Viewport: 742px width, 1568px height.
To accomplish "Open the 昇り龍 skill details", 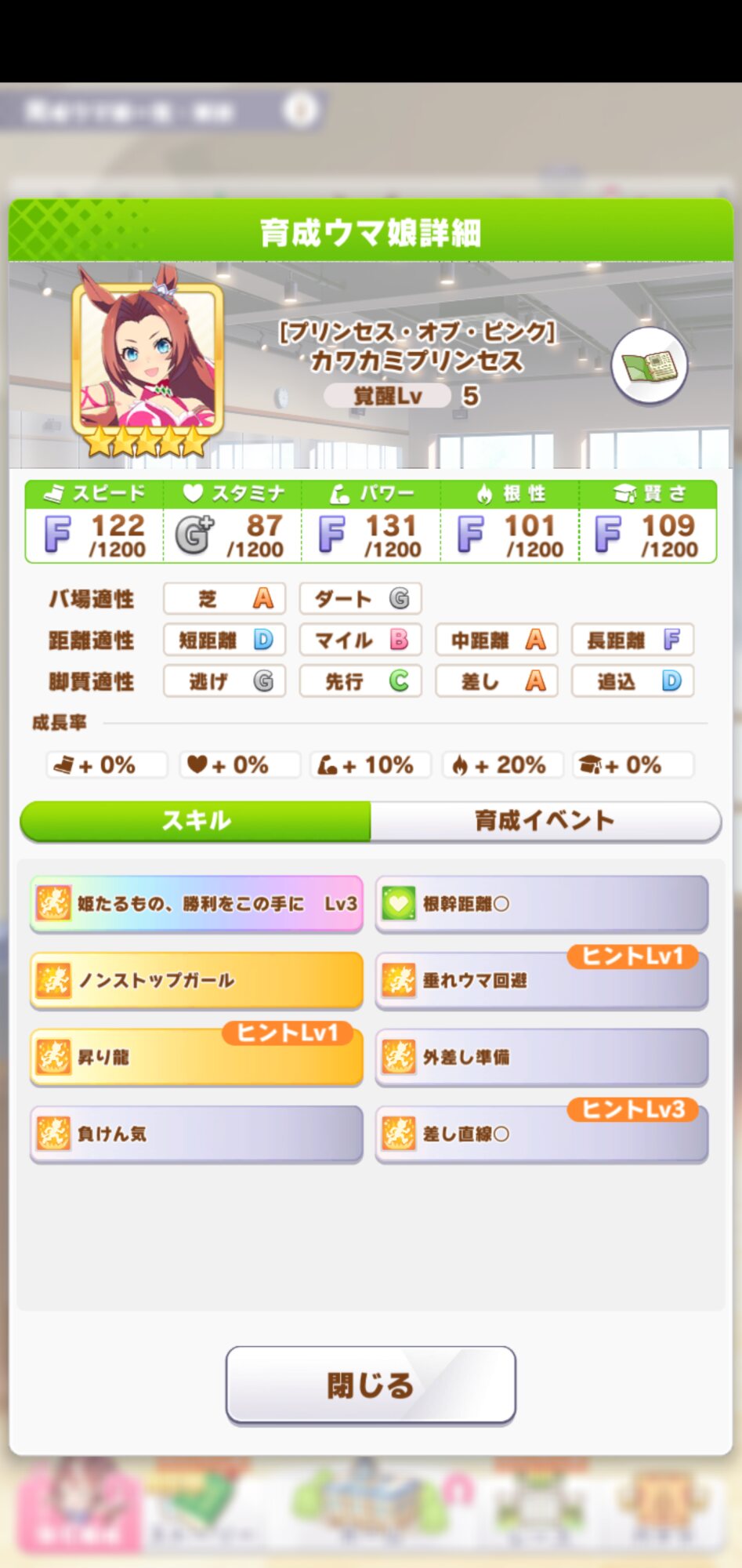I will coord(196,1057).
